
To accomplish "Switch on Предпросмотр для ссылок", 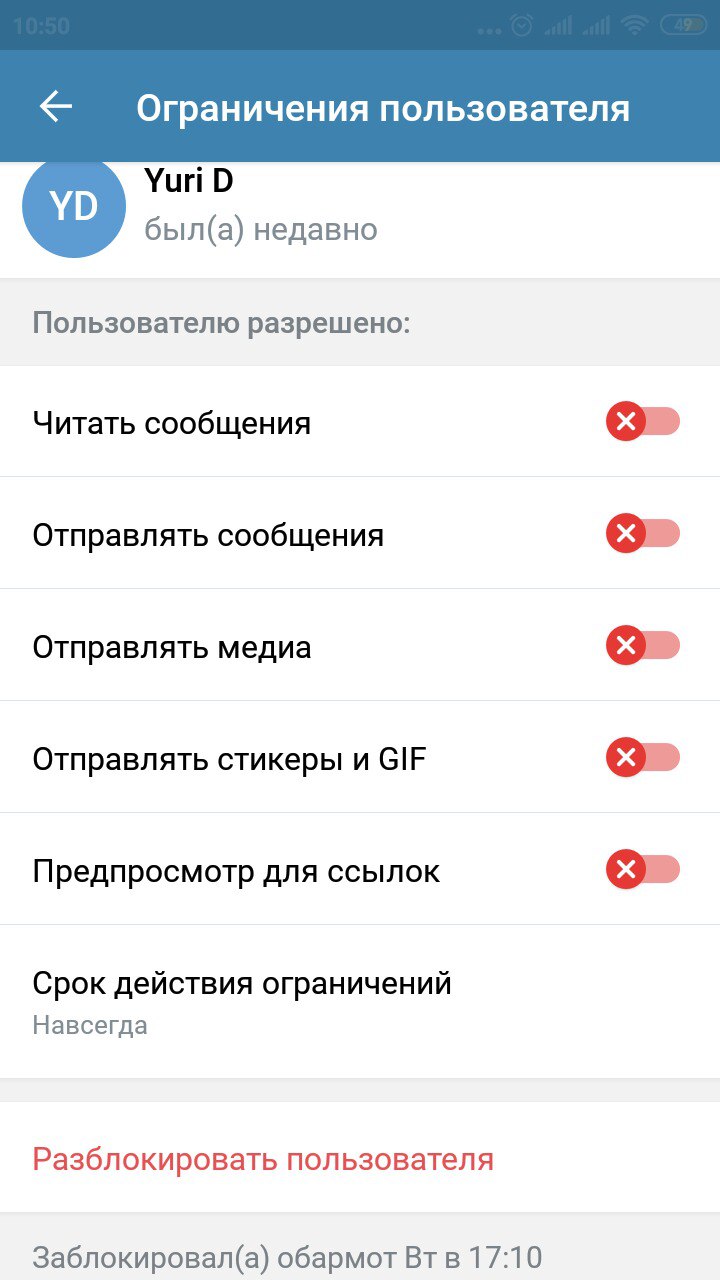I will point(643,870).
